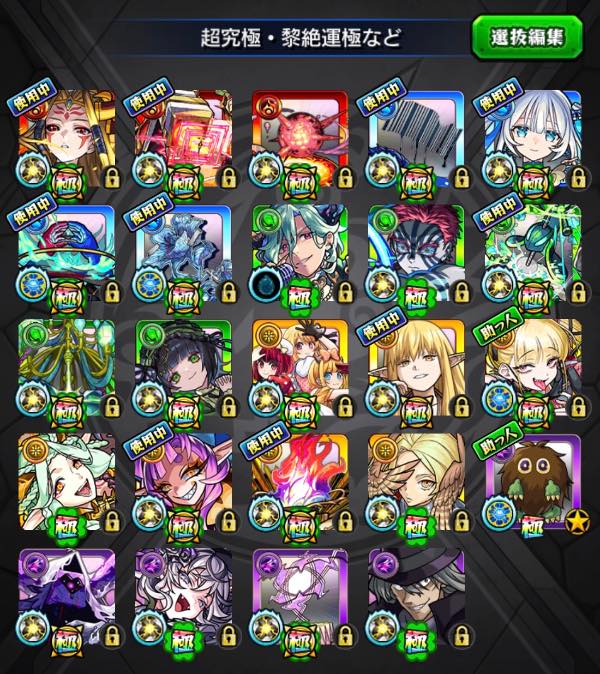600x674 pixels.
Task: Choose the green chandelier-like monster tile
Action: [x=67, y=368]
